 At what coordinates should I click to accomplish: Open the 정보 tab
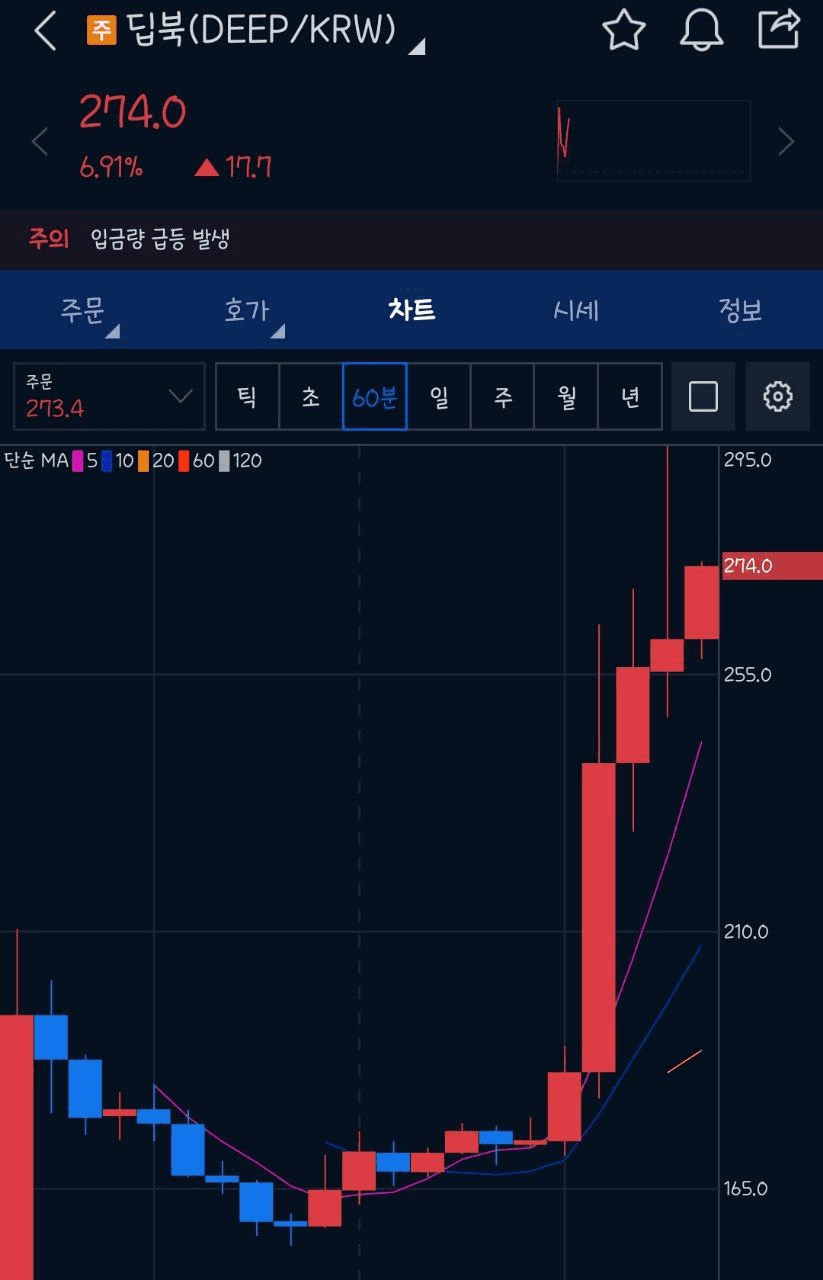pyautogui.click(x=740, y=310)
